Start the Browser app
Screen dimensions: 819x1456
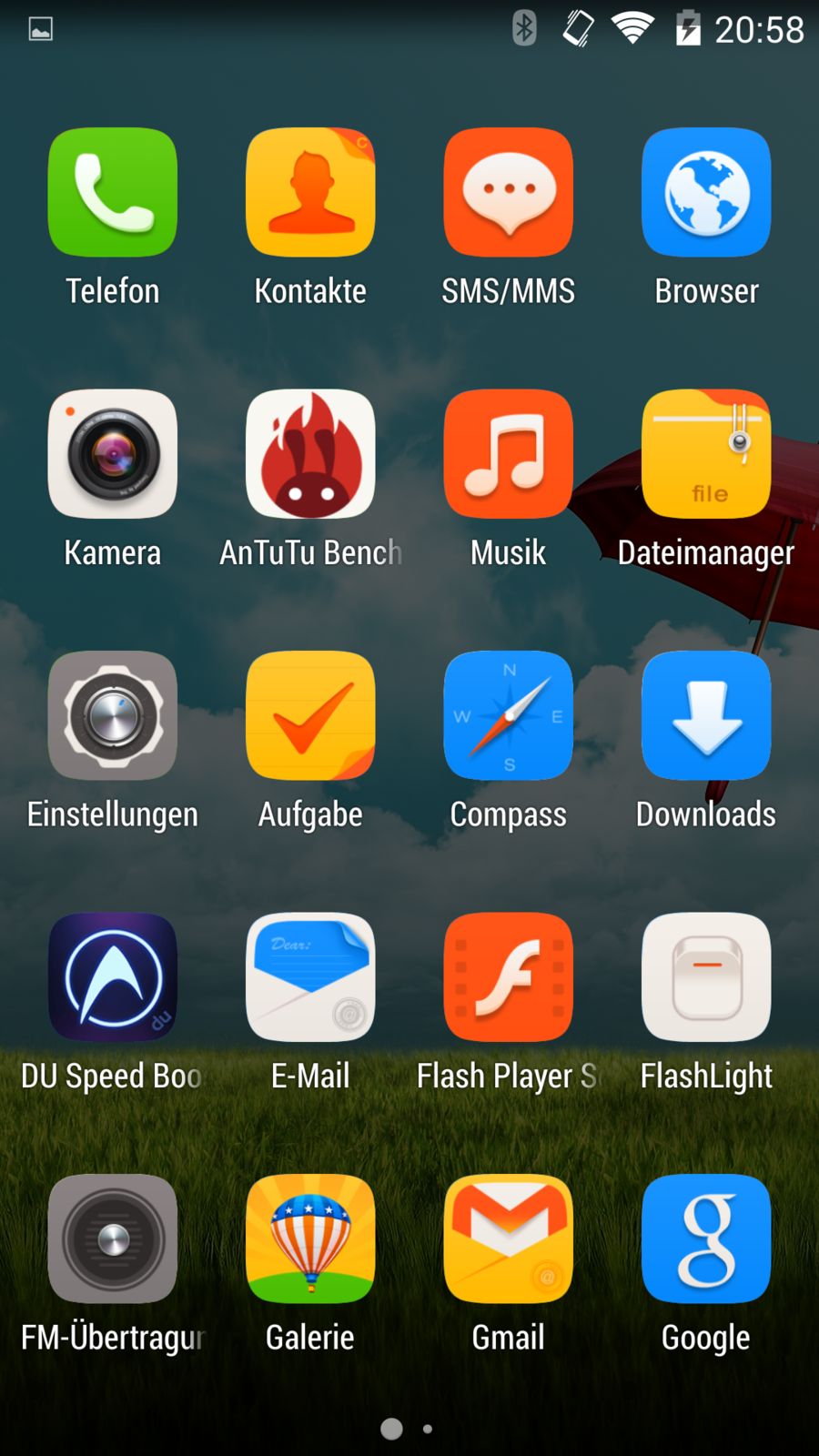coord(706,192)
